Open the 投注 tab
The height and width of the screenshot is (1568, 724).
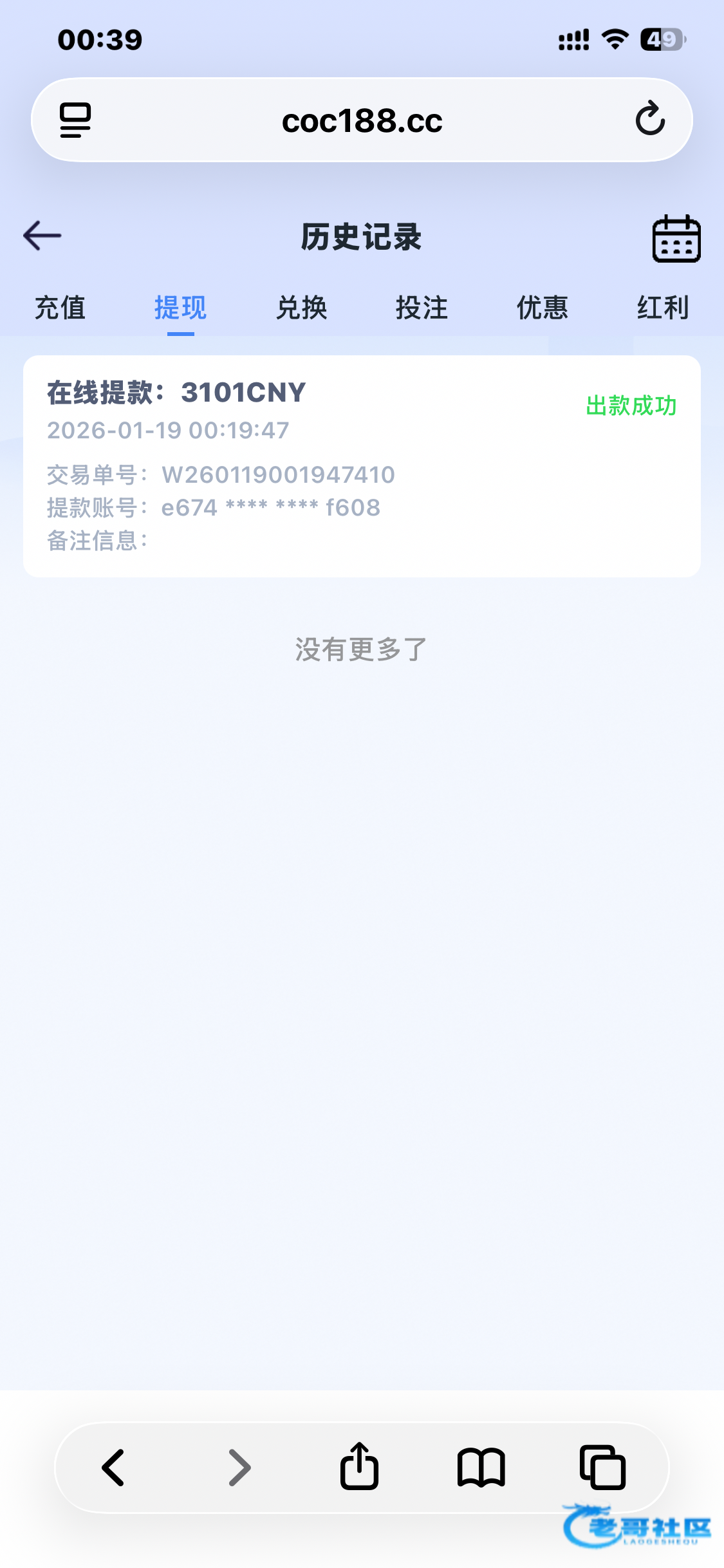click(x=422, y=308)
